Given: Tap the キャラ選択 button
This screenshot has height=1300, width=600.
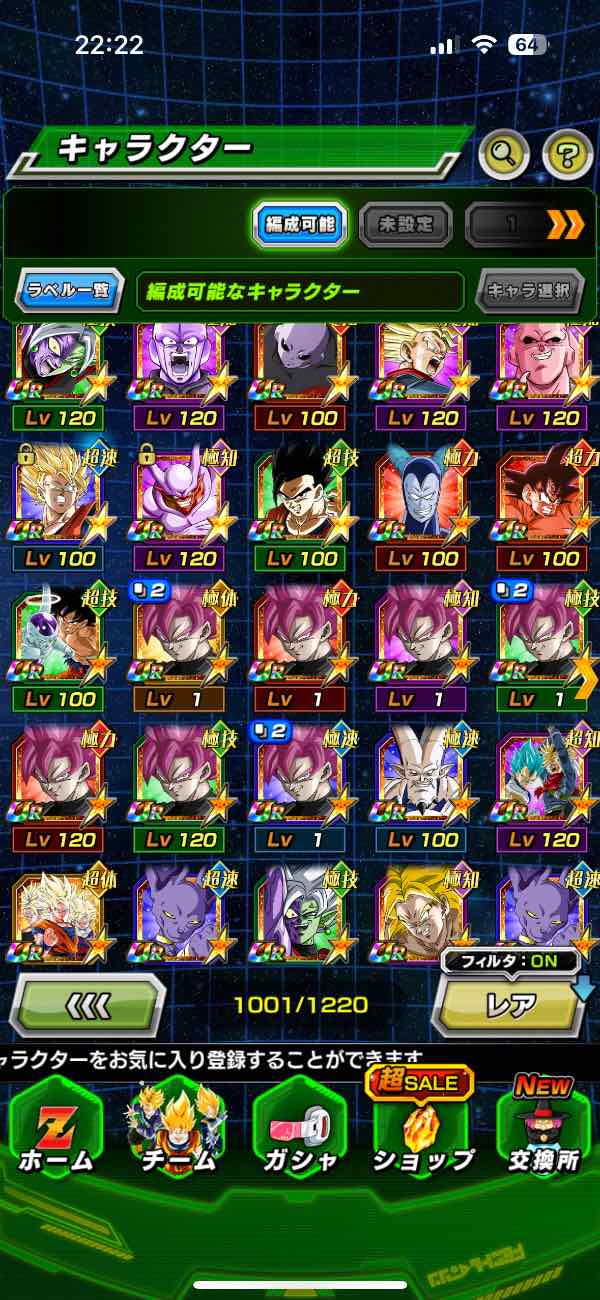Looking at the screenshot, I should (530, 292).
